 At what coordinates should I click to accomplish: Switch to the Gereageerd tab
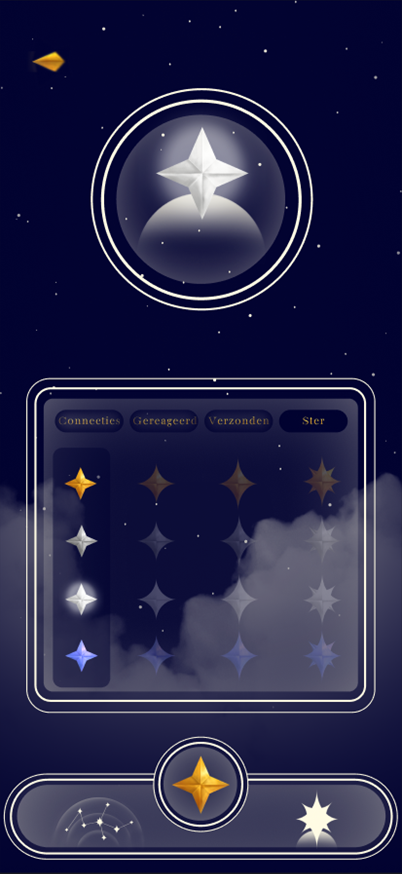(164, 421)
